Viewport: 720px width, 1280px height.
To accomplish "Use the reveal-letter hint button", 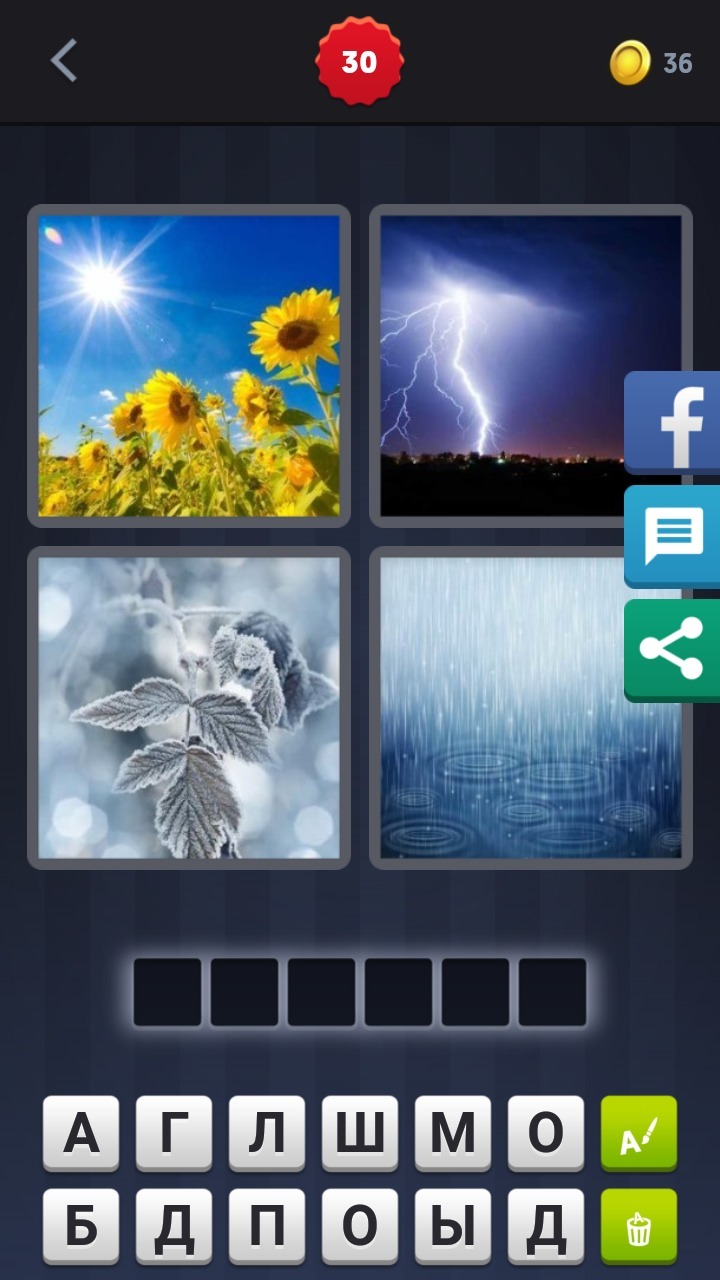I will (x=638, y=1133).
